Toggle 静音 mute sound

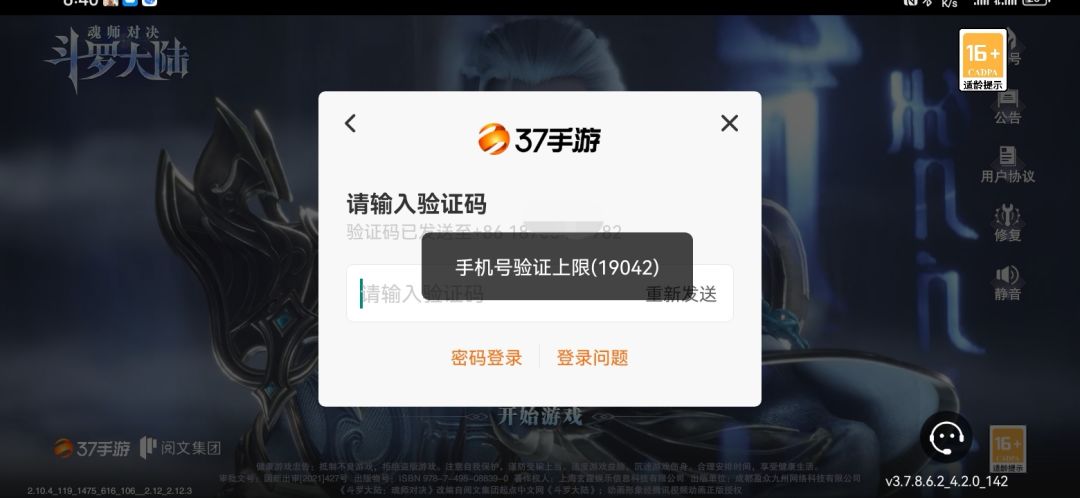1007,283
